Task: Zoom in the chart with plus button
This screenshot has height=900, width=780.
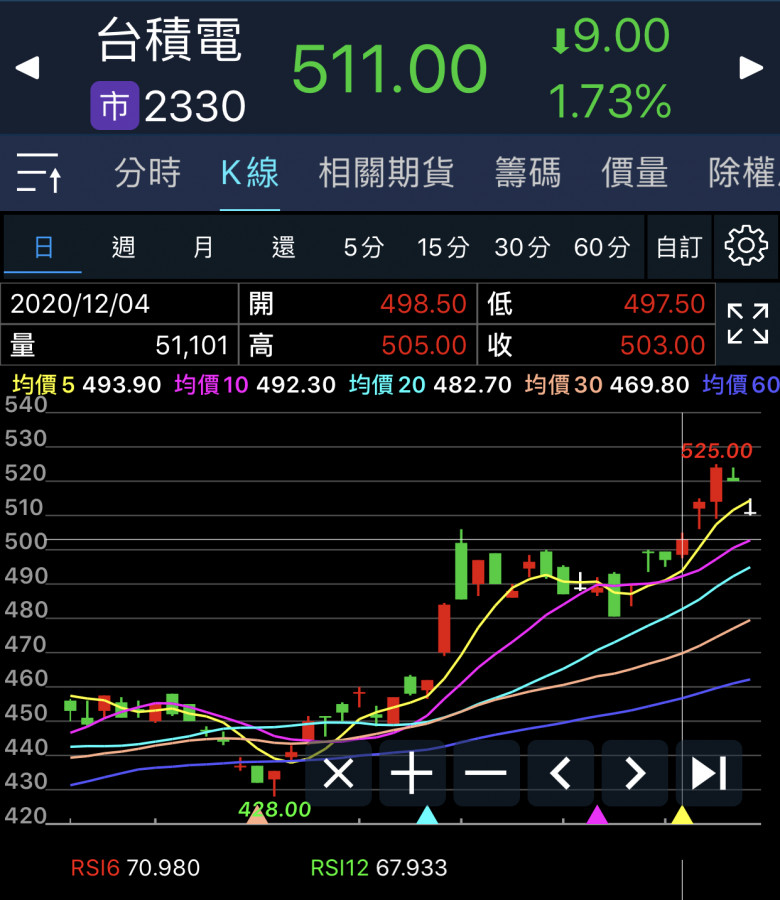Action: tap(412, 773)
